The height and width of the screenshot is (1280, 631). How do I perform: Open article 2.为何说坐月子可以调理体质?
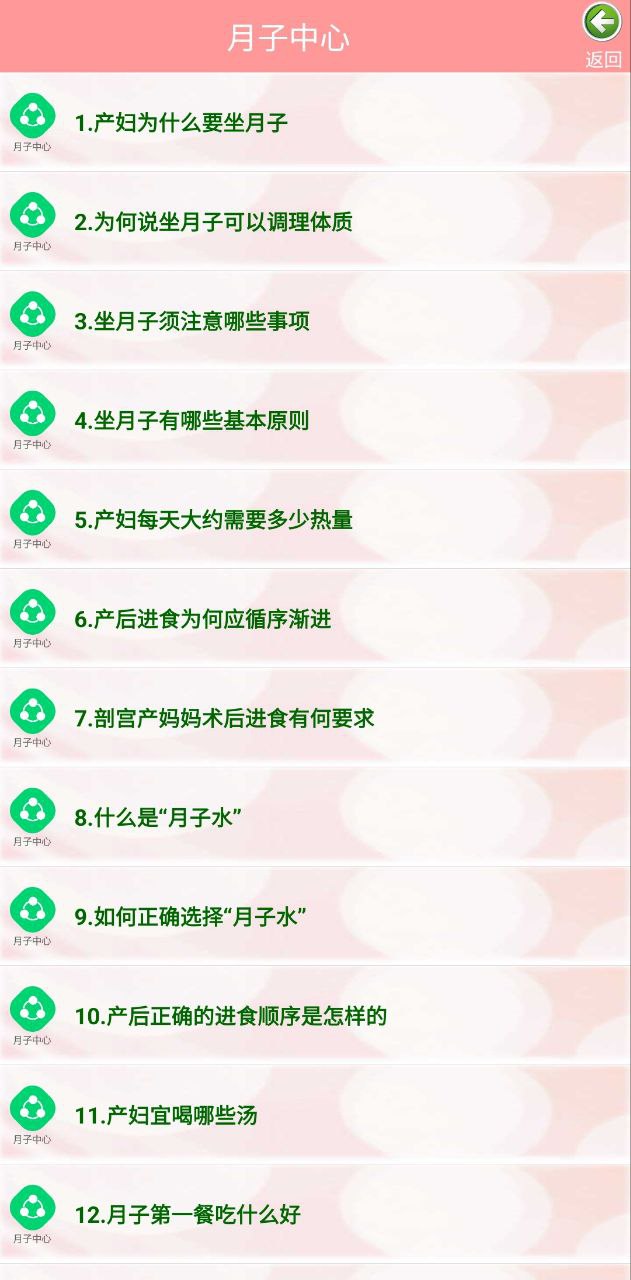click(213, 222)
